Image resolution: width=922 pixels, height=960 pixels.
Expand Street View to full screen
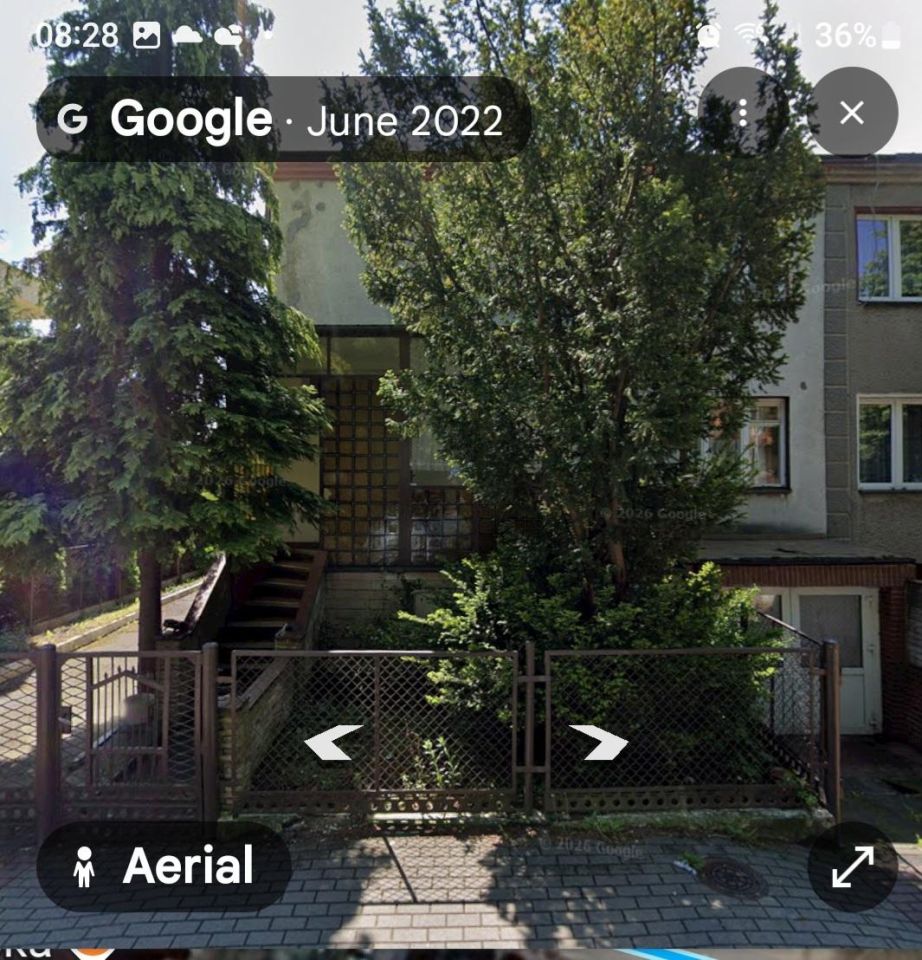[852, 866]
